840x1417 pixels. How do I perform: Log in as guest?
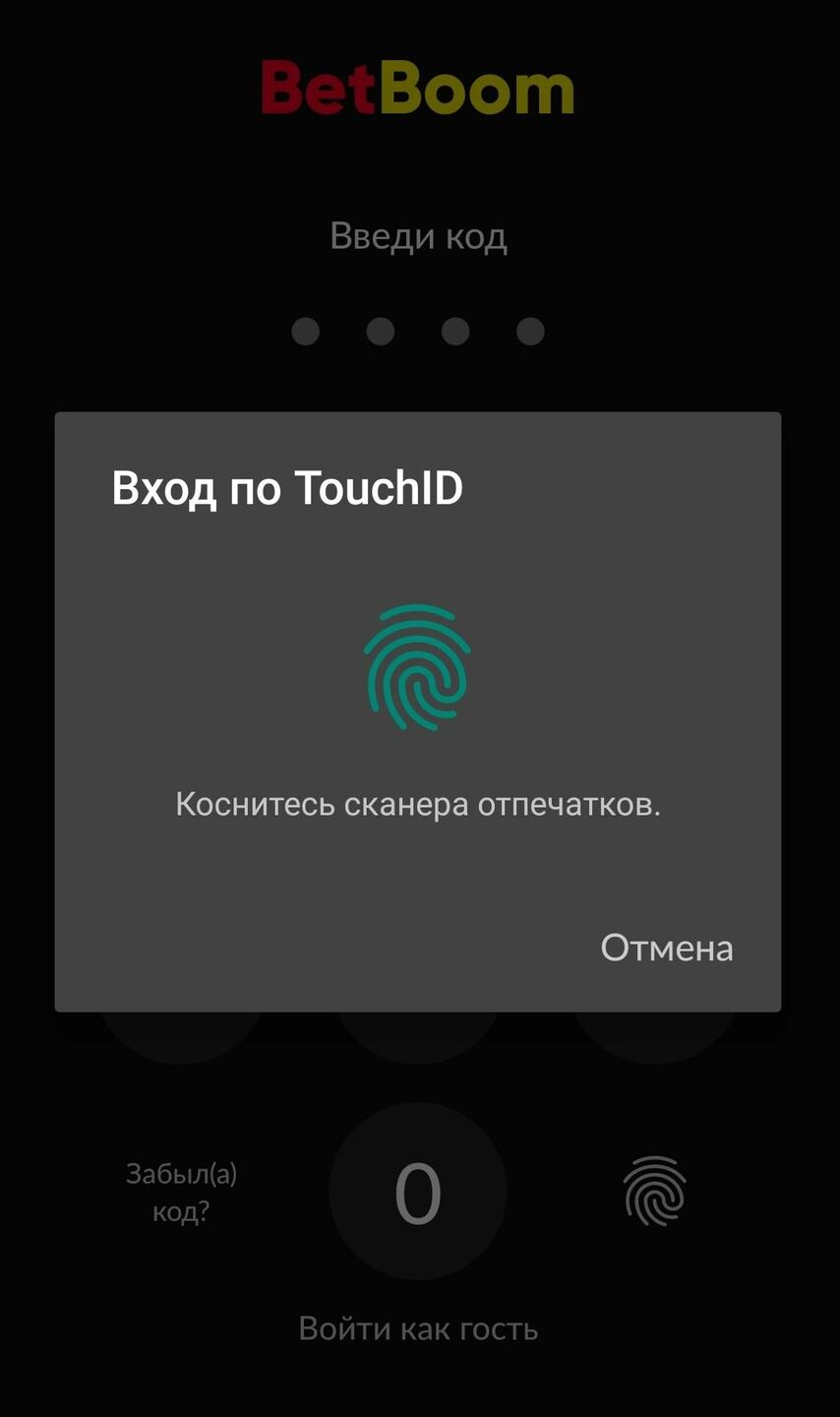coord(418,1328)
